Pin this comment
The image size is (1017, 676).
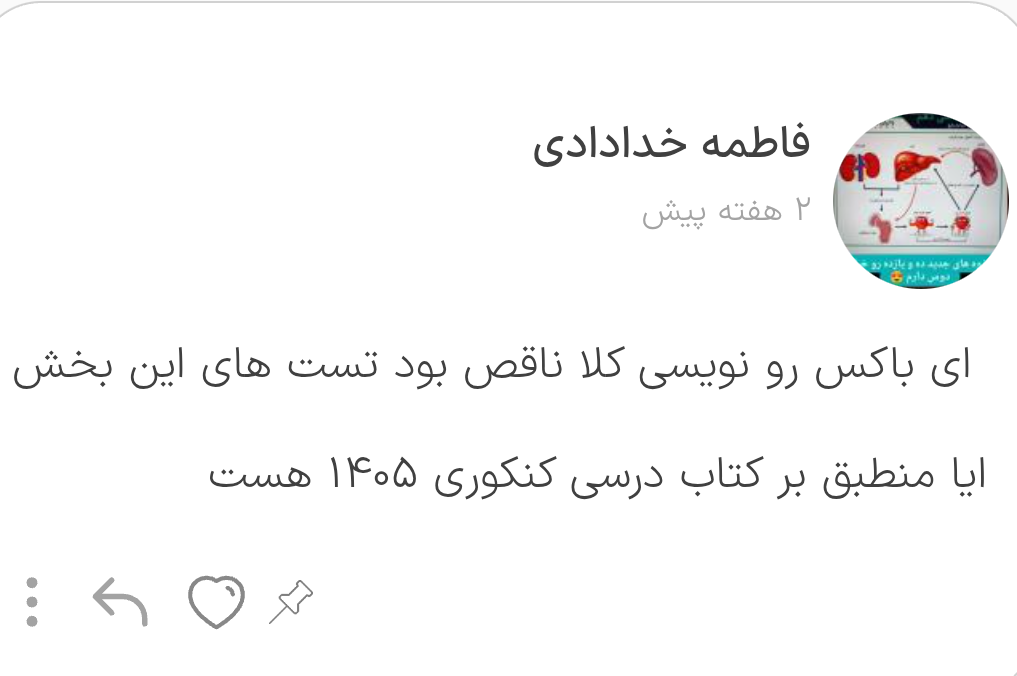click(x=291, y=602)
